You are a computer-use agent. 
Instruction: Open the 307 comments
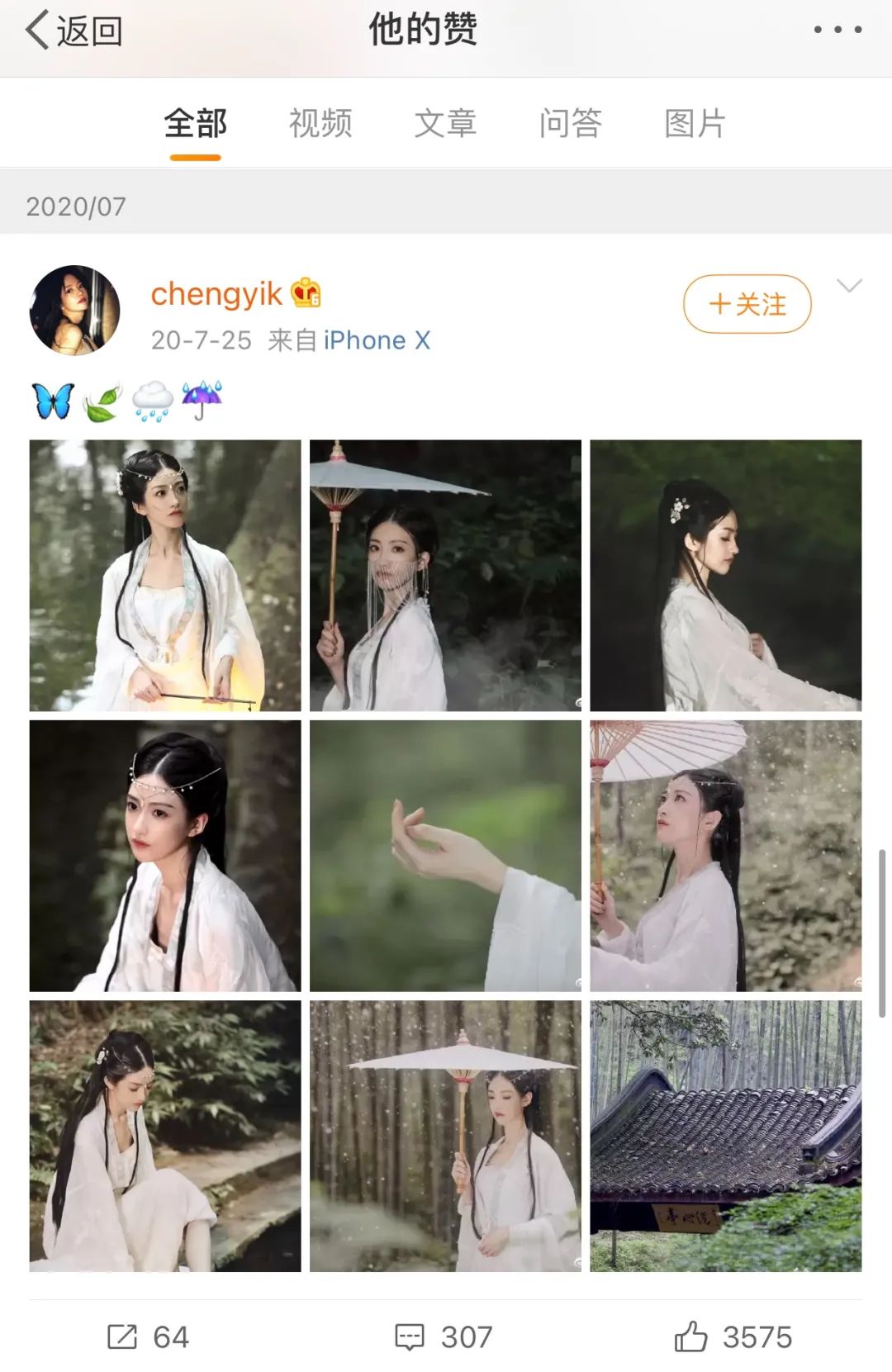[x=444, y=1336]
